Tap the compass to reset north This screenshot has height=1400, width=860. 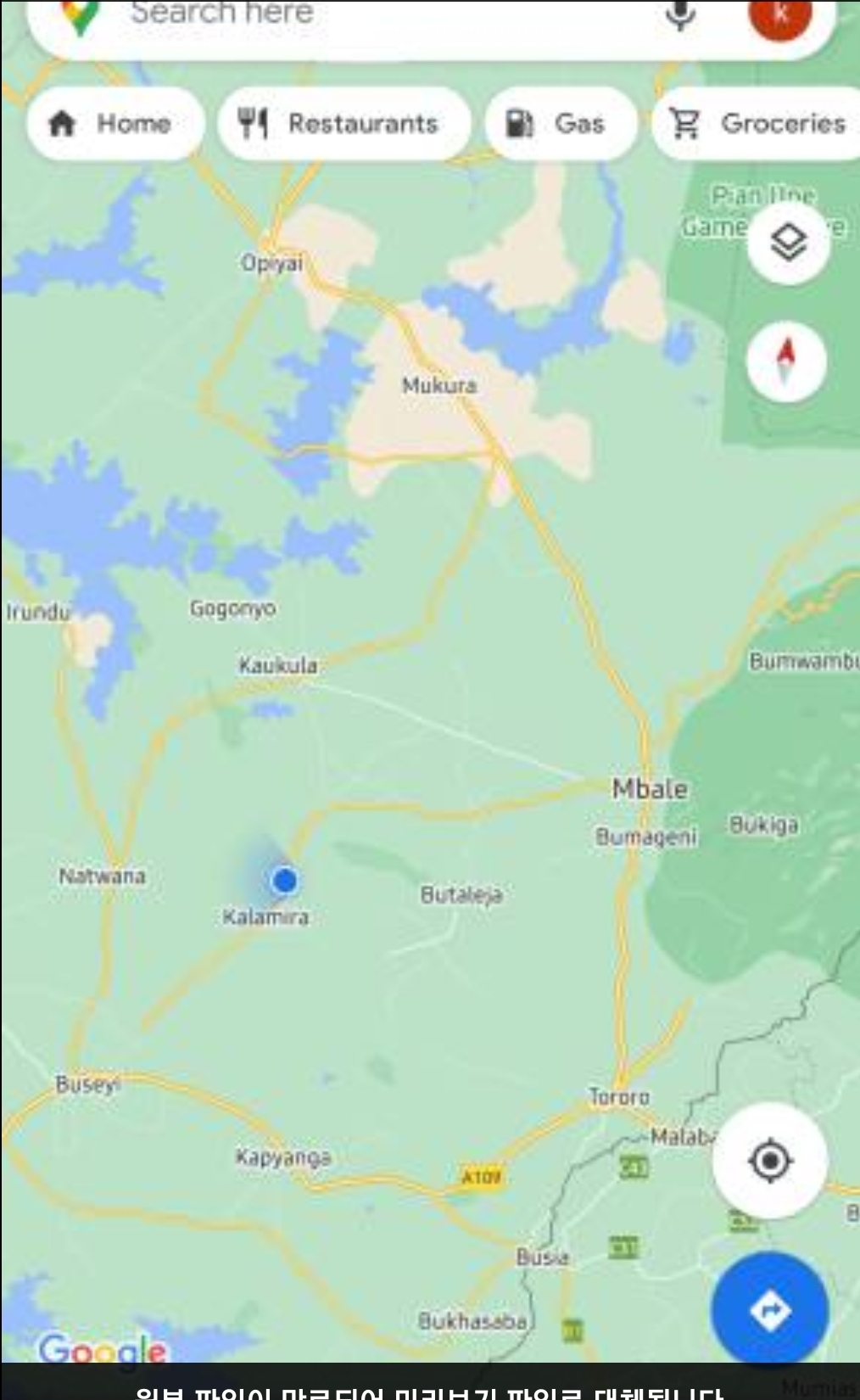click(786, 361)
